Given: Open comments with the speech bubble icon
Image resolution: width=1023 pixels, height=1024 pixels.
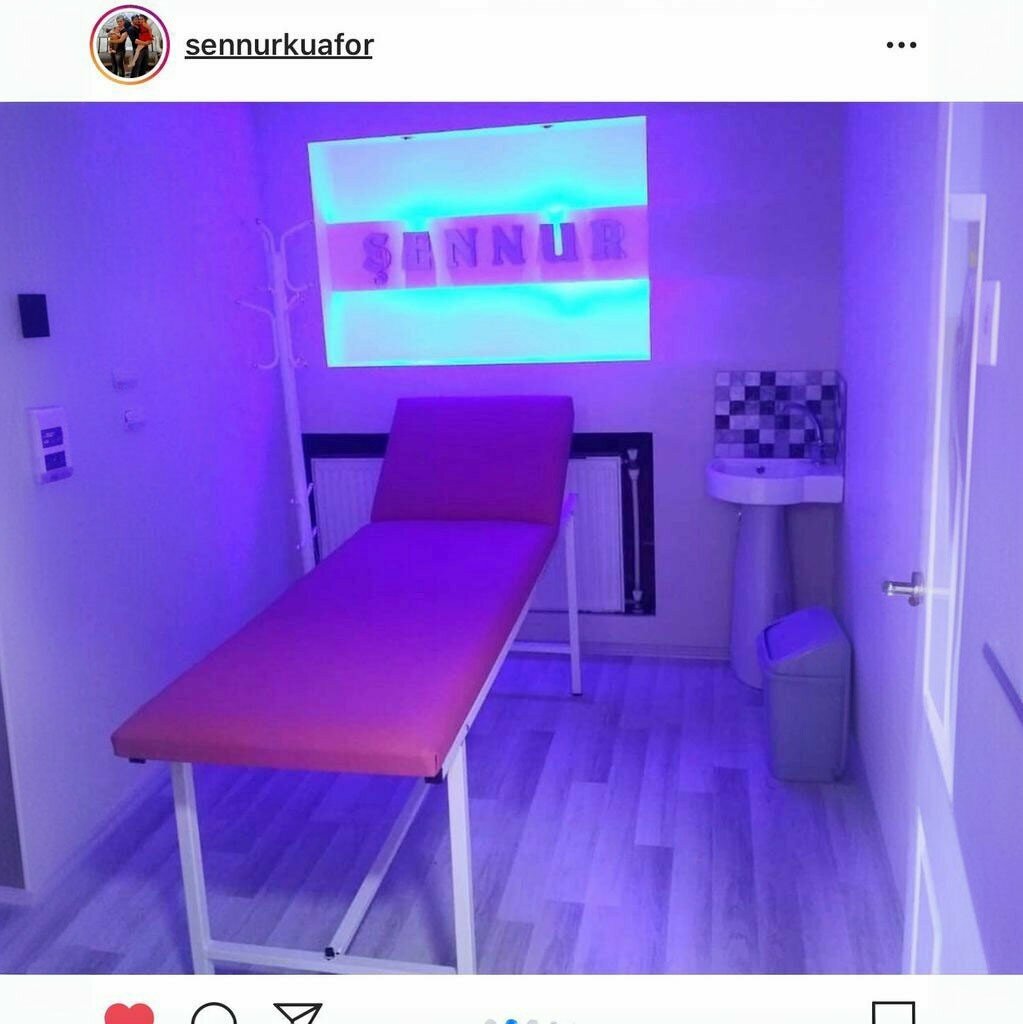Looking at the screenshot, I should [x=214, y=1013].
